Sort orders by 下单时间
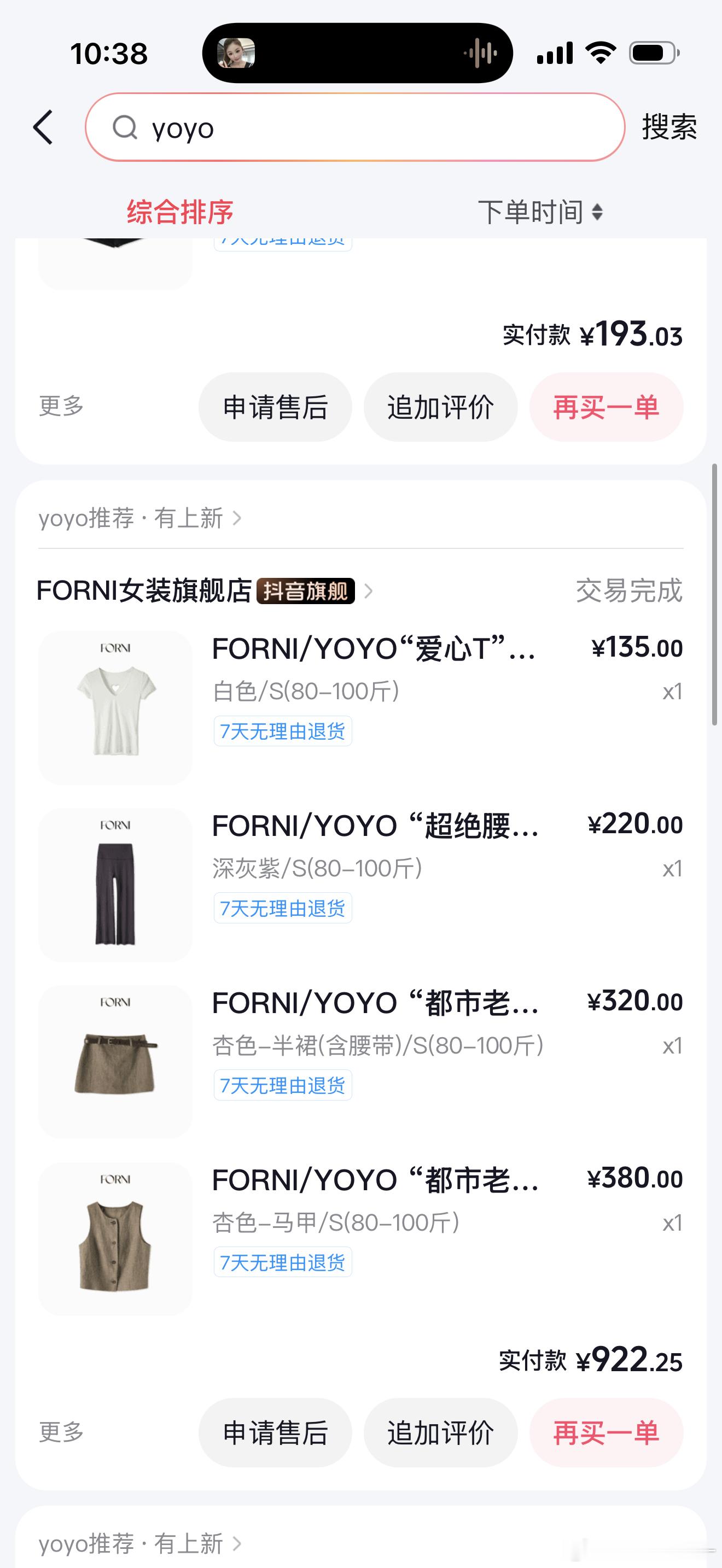The image size is (722, 1568). tap(540, 212)
